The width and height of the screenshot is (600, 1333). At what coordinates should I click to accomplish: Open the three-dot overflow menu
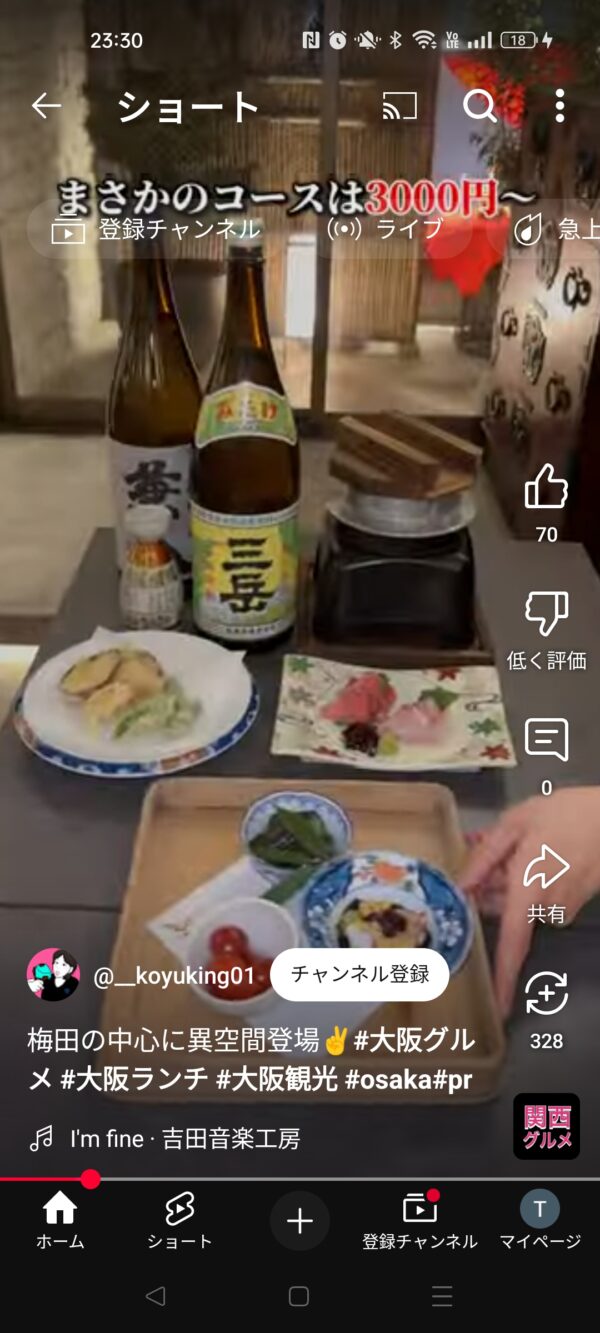pos(559,106)
